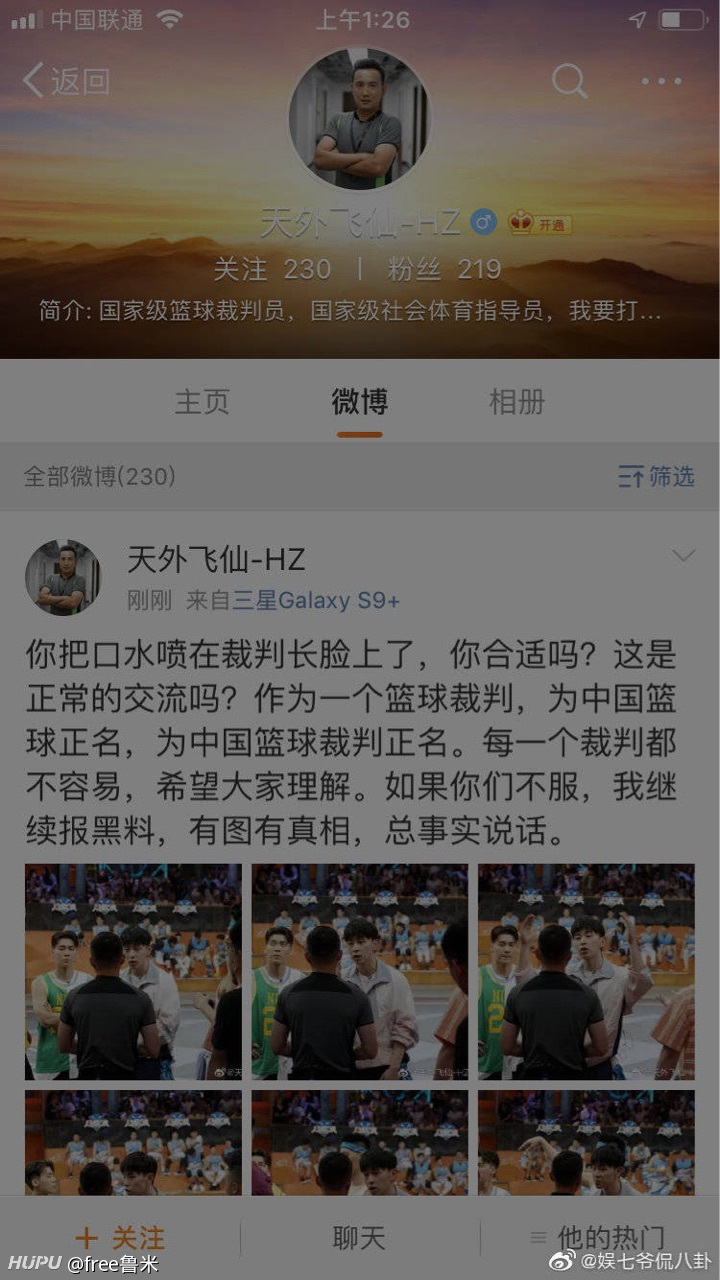This screenshot has width=720, height=1280.
Task: Select the 微博 tab
Action: (359, 402)
